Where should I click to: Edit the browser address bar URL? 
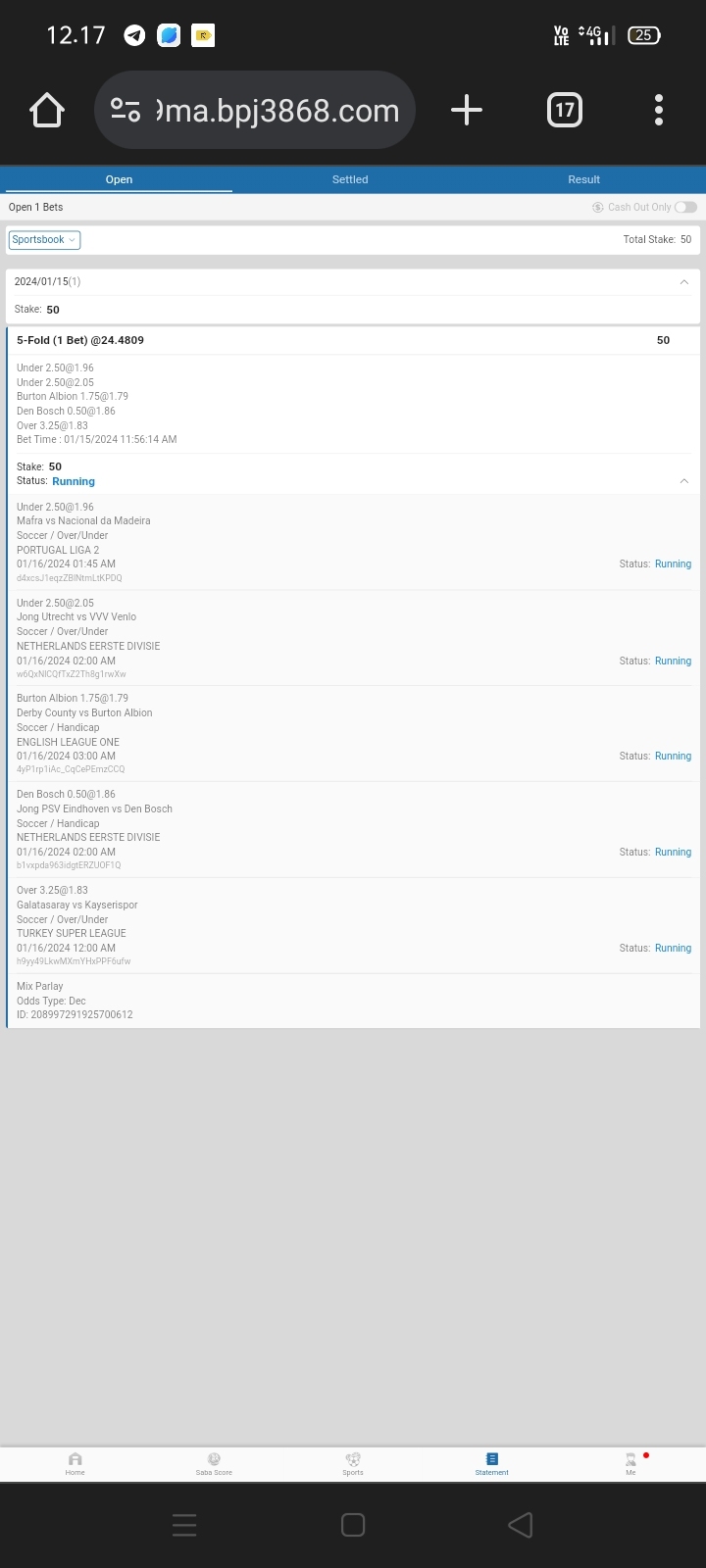pyautogui.click(x=265, y=110)
